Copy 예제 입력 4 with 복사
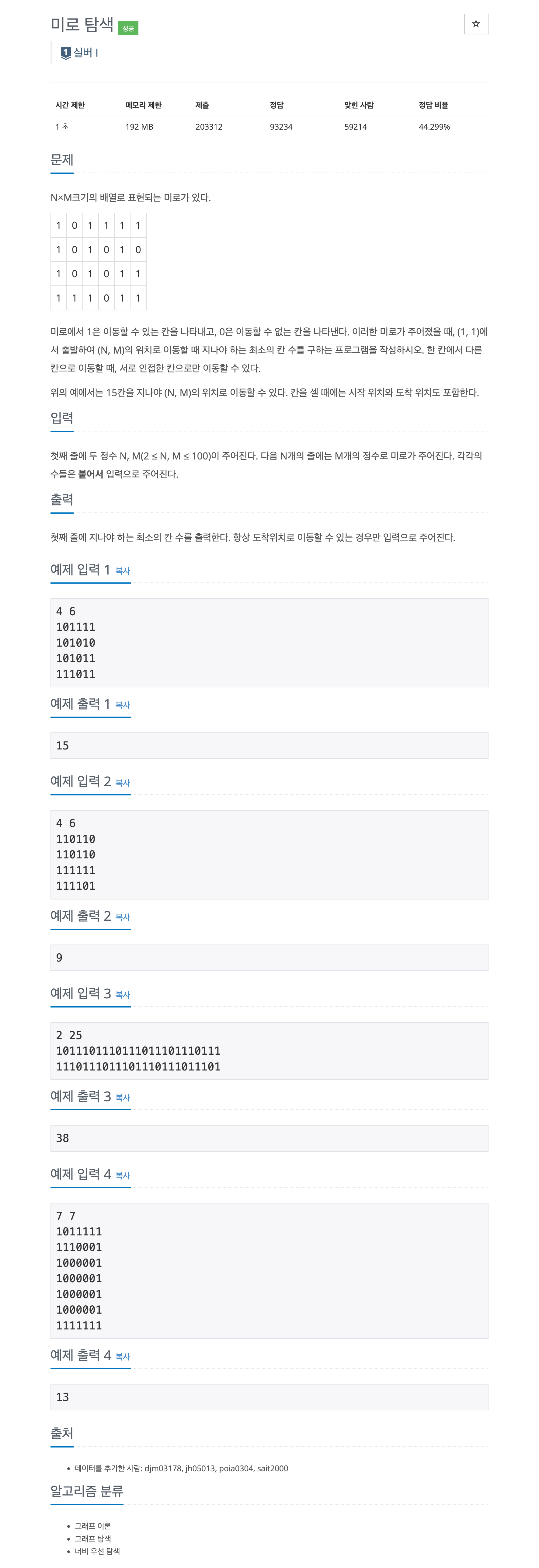This screenshot has width=539, height=1568. point(122,1175)
